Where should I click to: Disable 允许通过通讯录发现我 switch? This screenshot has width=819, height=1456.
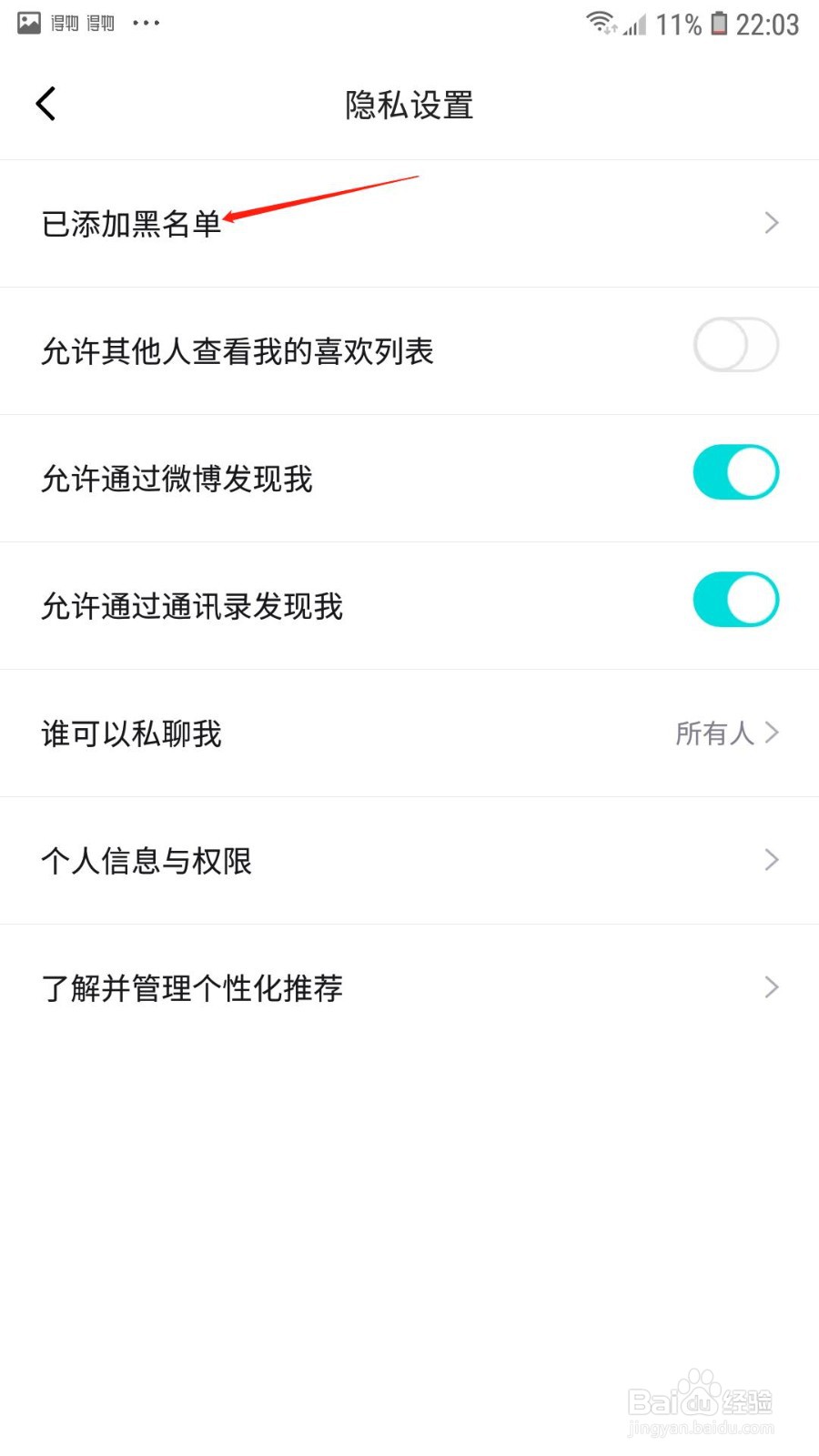coord(735,600)
